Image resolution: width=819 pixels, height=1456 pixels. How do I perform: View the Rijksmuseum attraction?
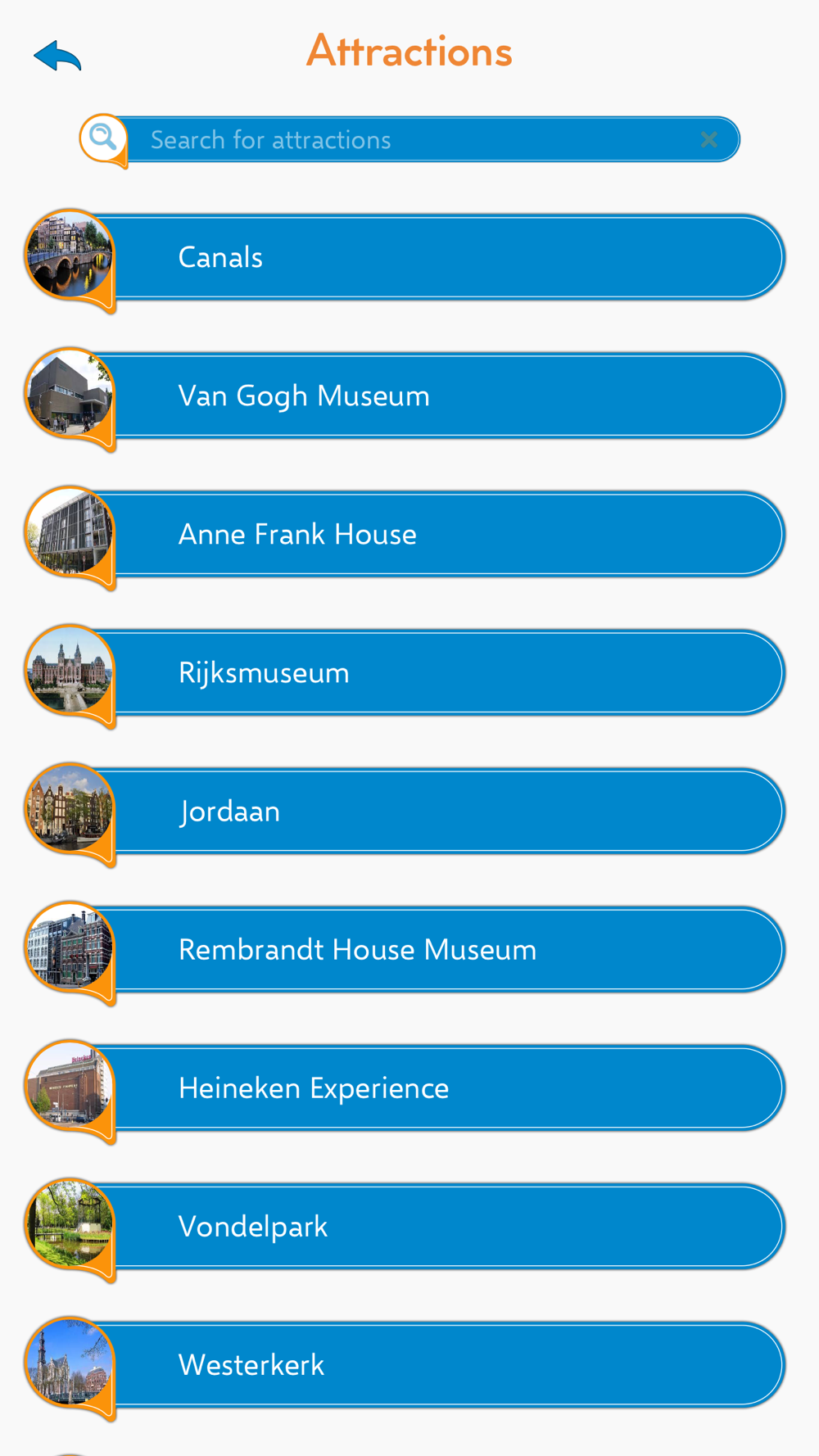[405, 673]
